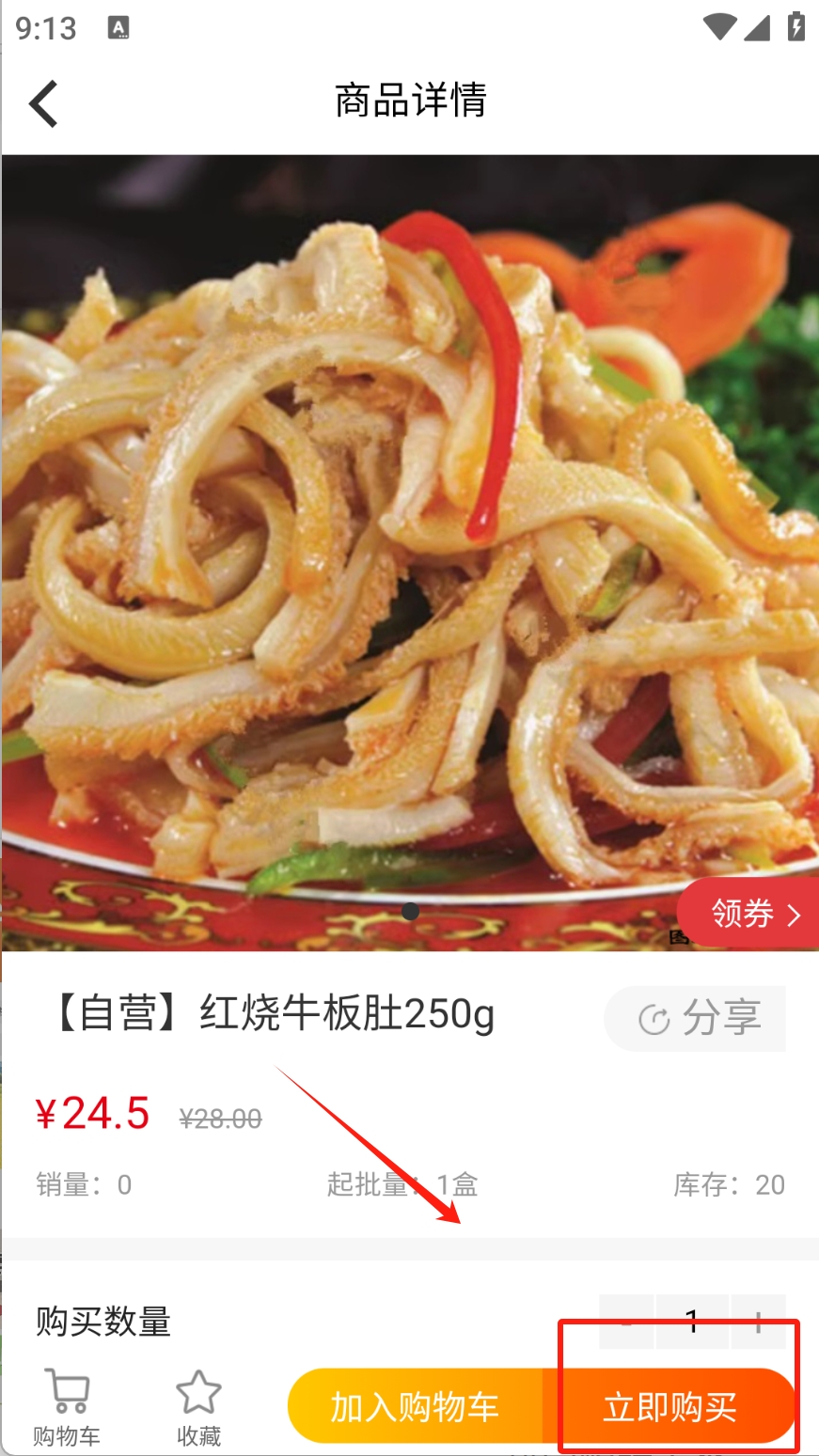
Task: Increase the purchase quantity with plus
Action: pyautogui.click(x=758, y=1323)
